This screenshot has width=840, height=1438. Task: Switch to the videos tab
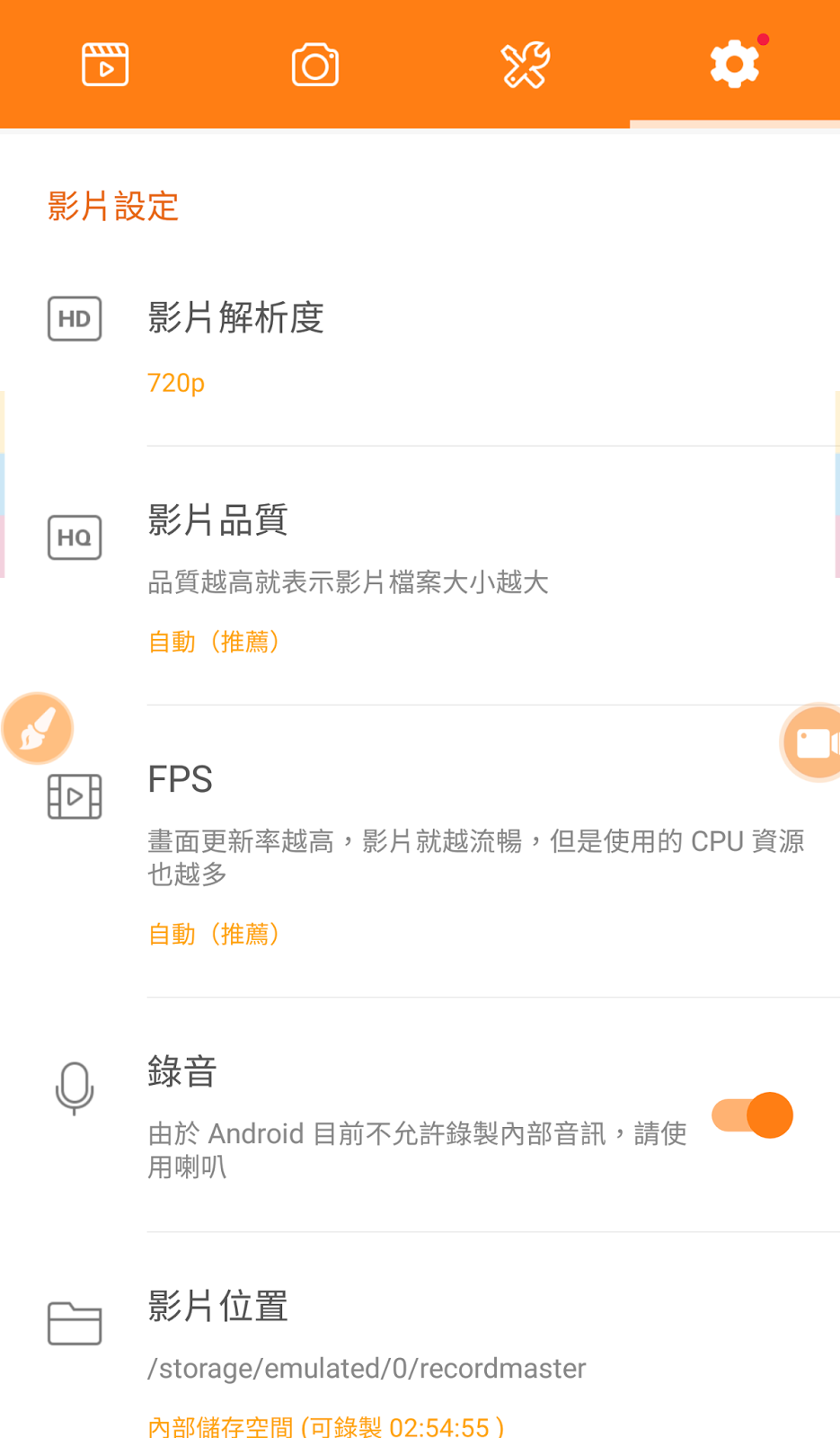point(105,65)
